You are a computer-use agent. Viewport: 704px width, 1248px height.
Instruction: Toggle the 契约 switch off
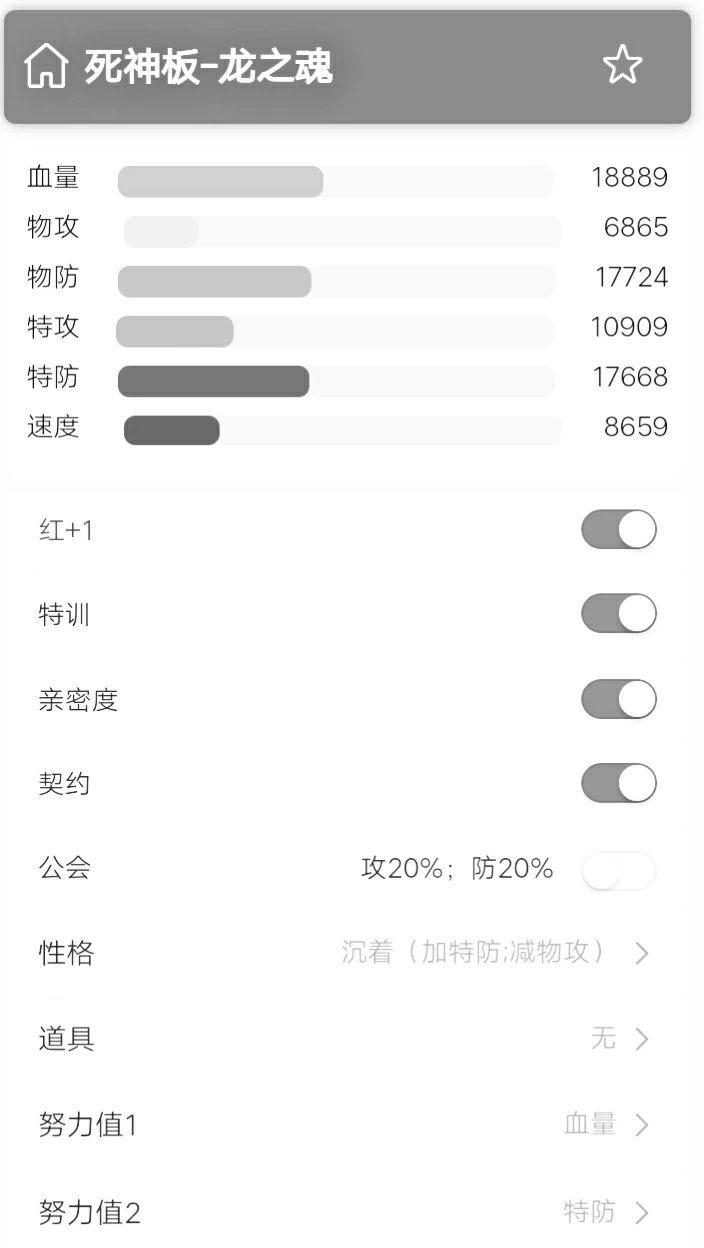coord(618,784)
